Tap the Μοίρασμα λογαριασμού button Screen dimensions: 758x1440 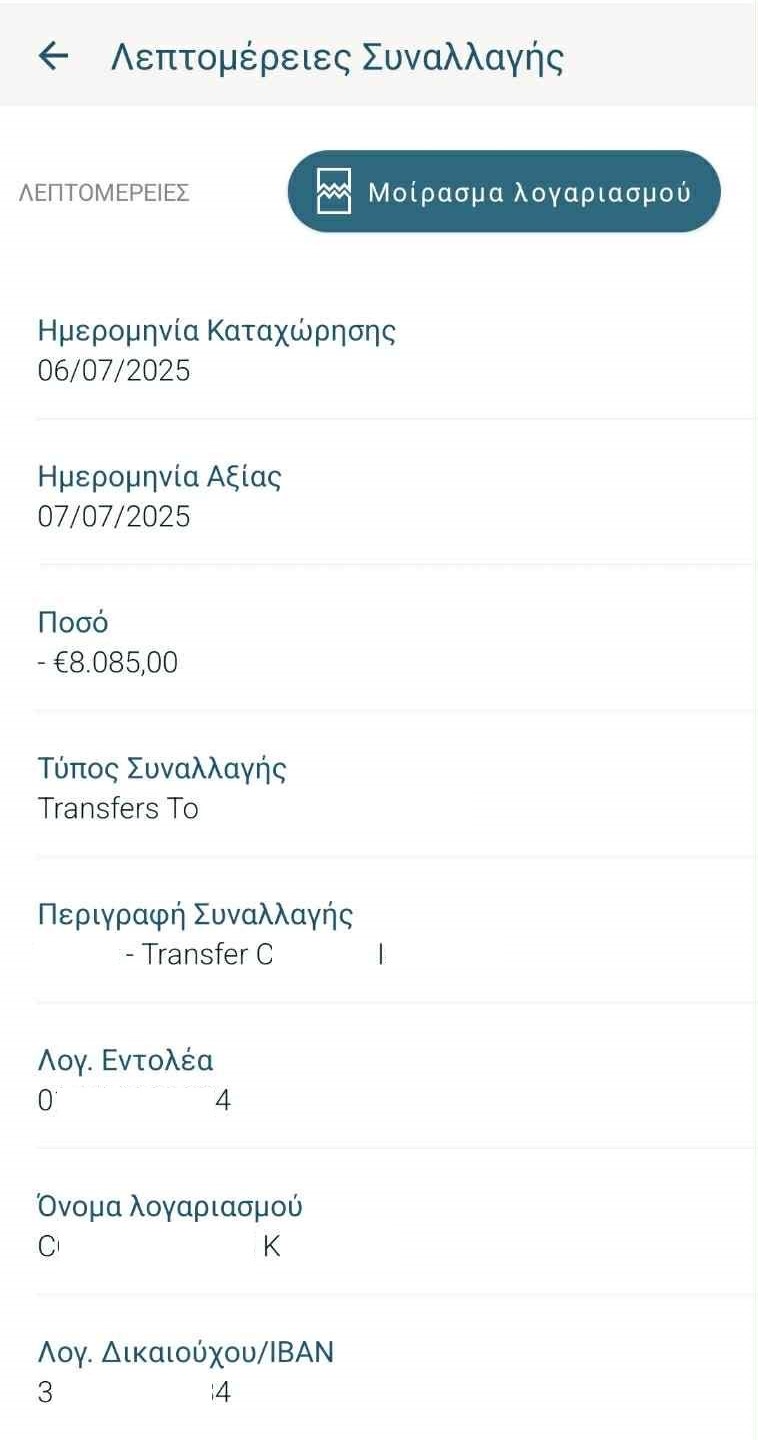(x=504, y=192)
